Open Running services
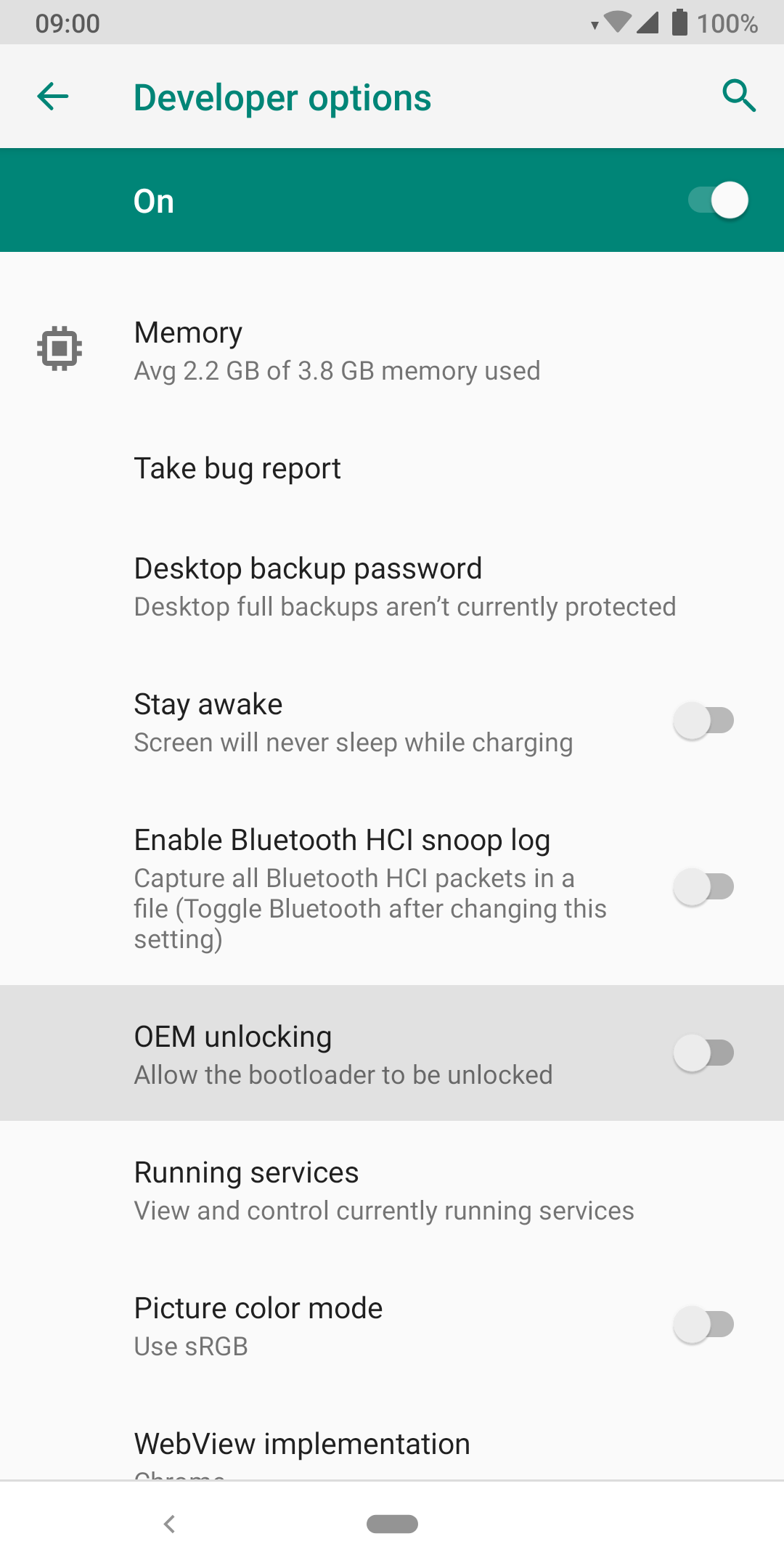Image resolution: width=784 pixels, height=1568 pixels. tap(392, 1190)
